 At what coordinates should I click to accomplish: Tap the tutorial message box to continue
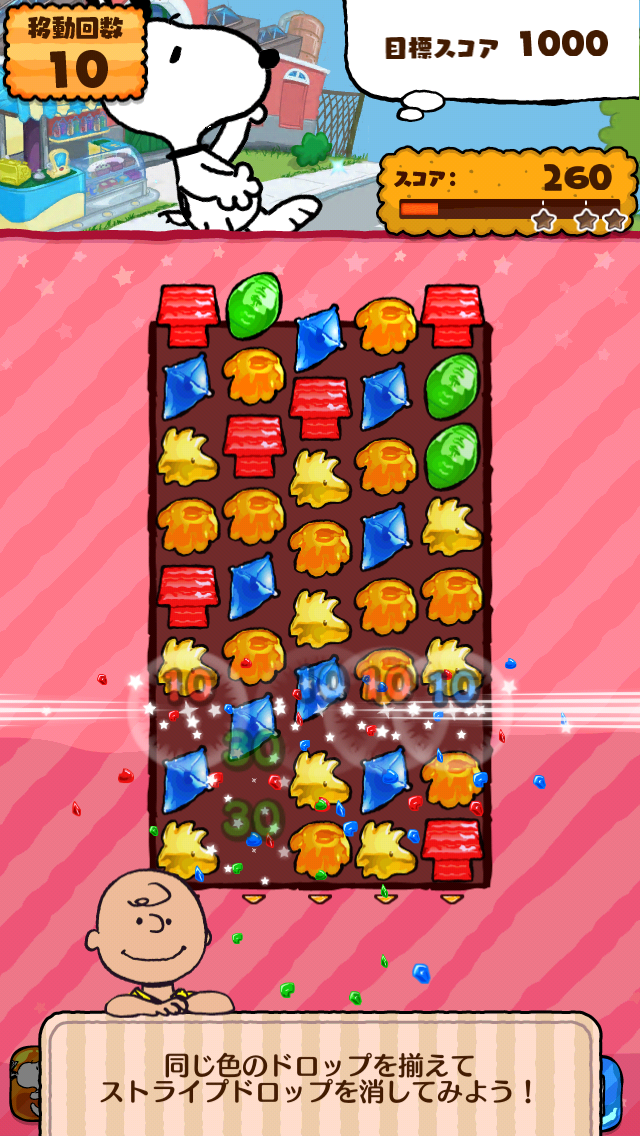(320, 1078)
